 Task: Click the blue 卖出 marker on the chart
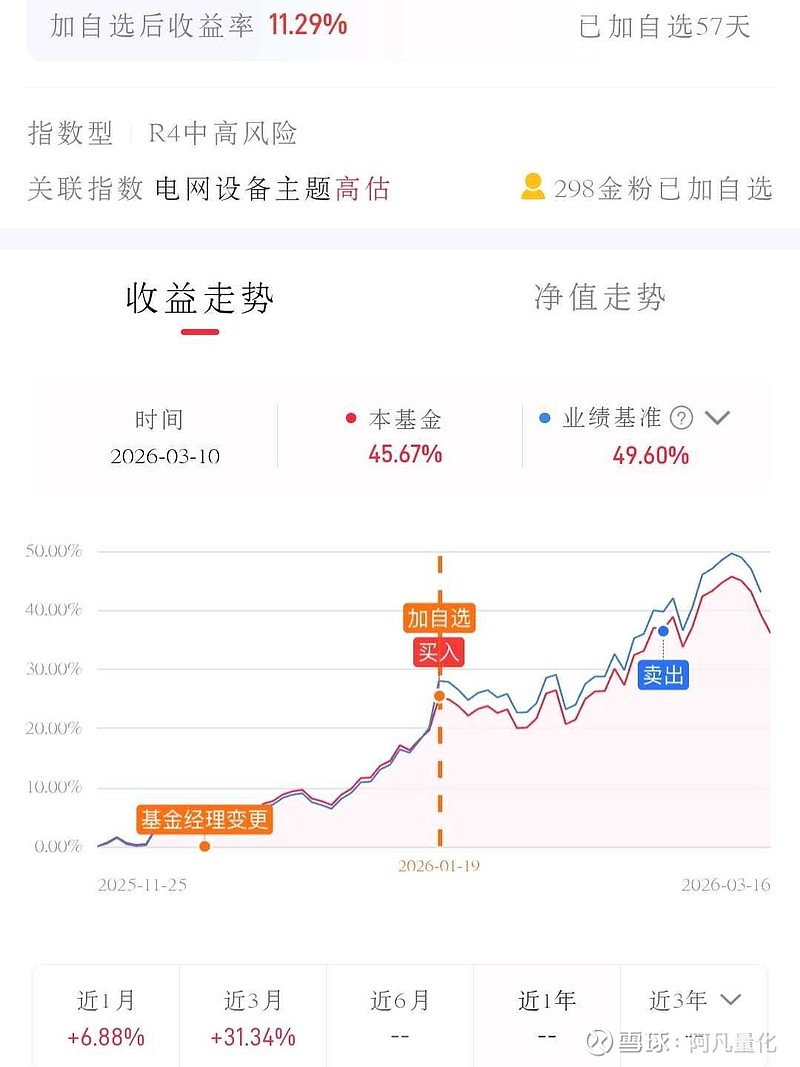tap(664, 676)
